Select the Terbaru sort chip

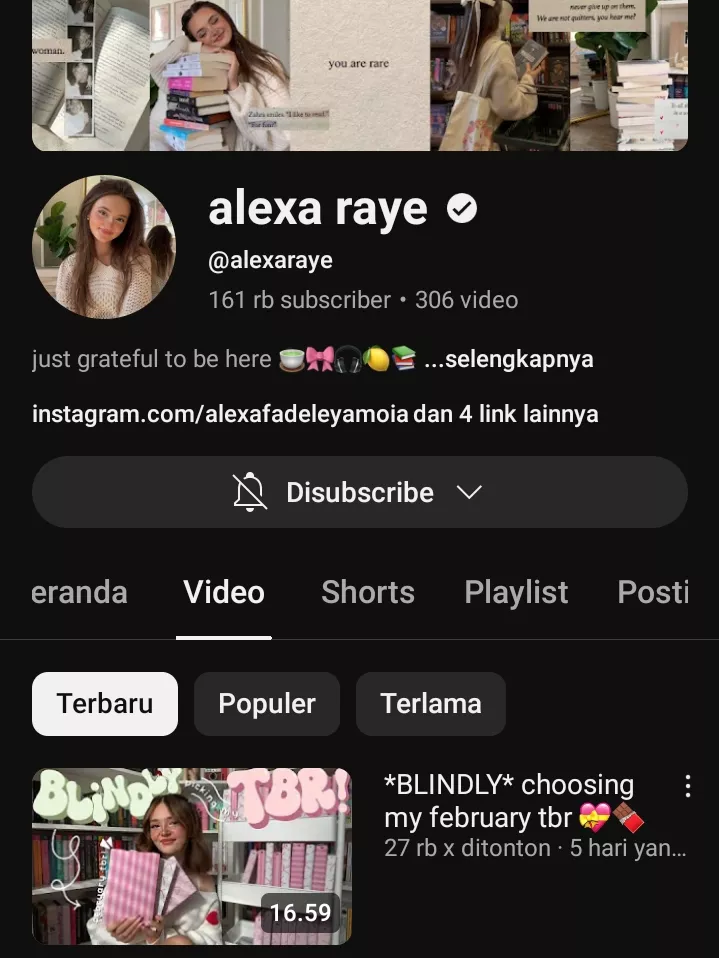(105, 703)
